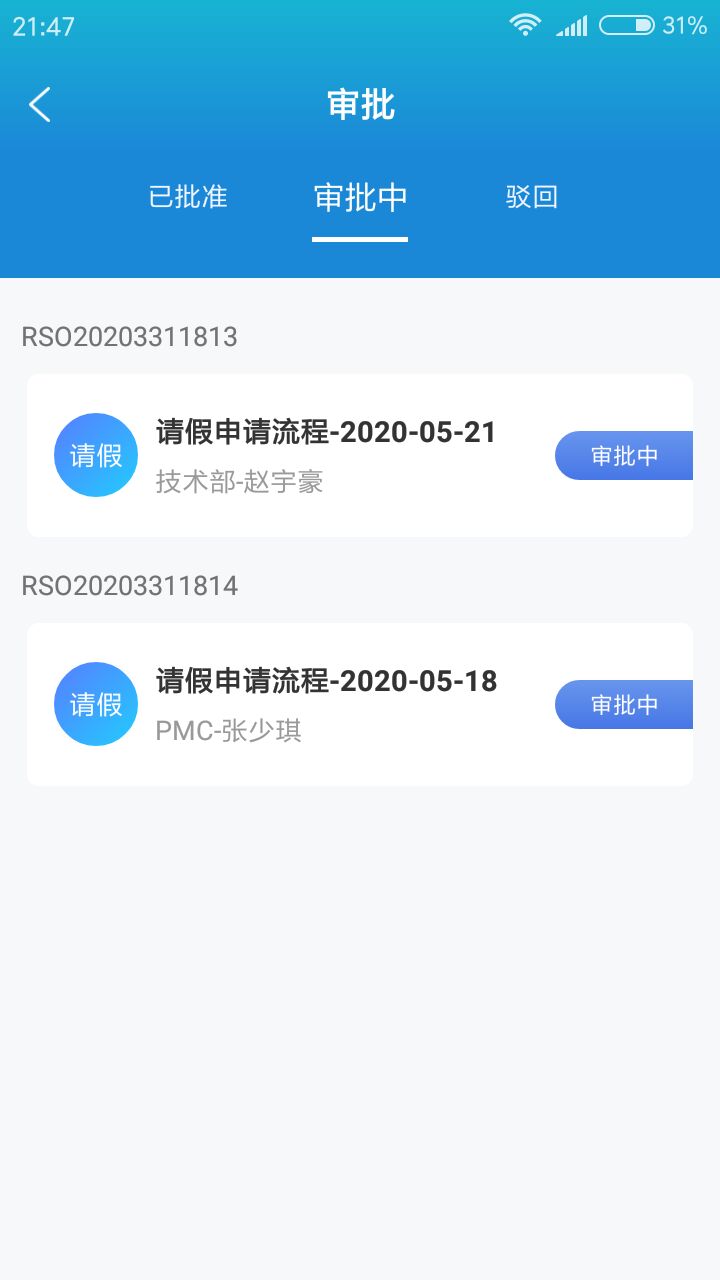The height and width of the screenshot is (1280, 720).
Task: Select the 审批中 tab
Action: 360,197
